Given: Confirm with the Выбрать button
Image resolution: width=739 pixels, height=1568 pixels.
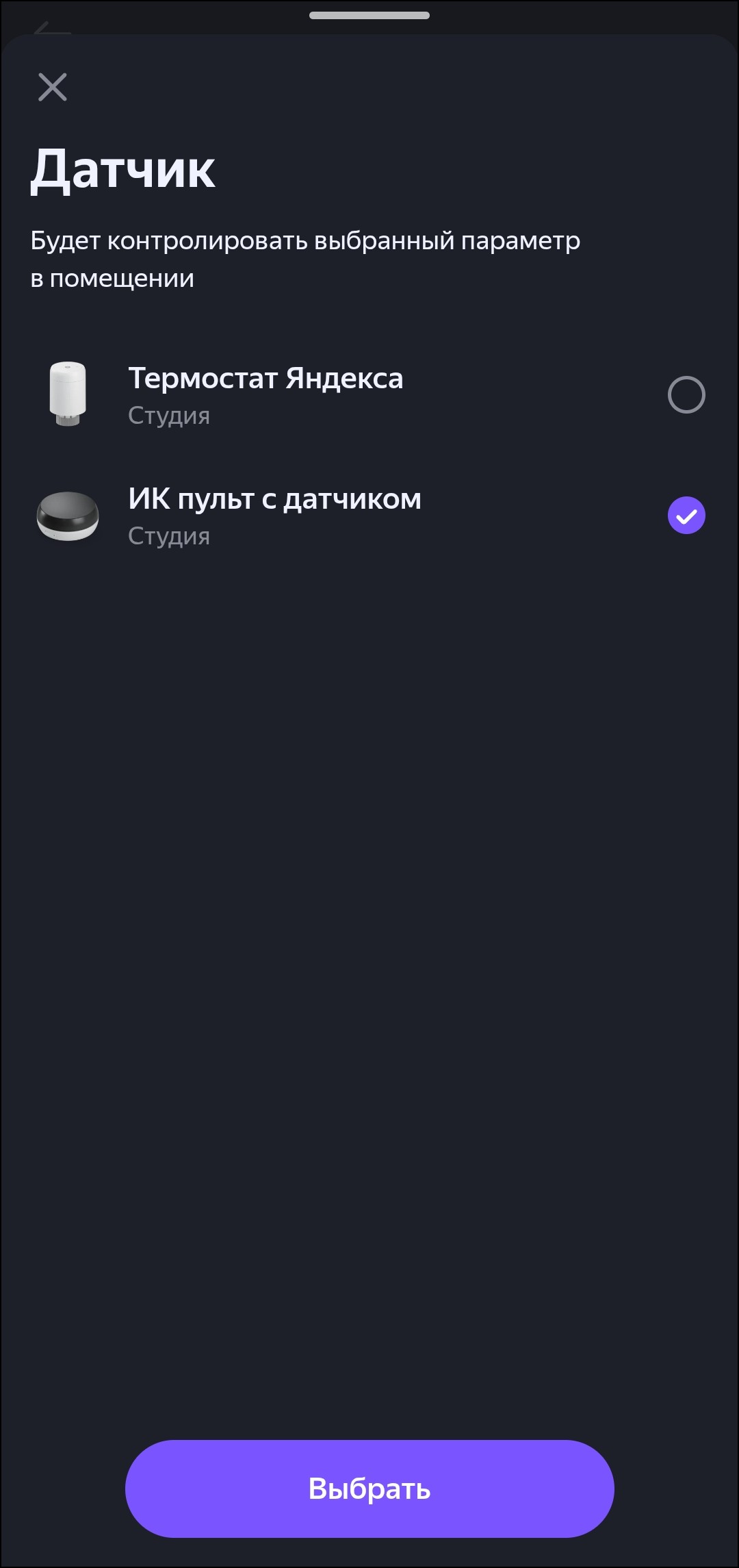Looking at the screenshot, I should [369, 1488].
